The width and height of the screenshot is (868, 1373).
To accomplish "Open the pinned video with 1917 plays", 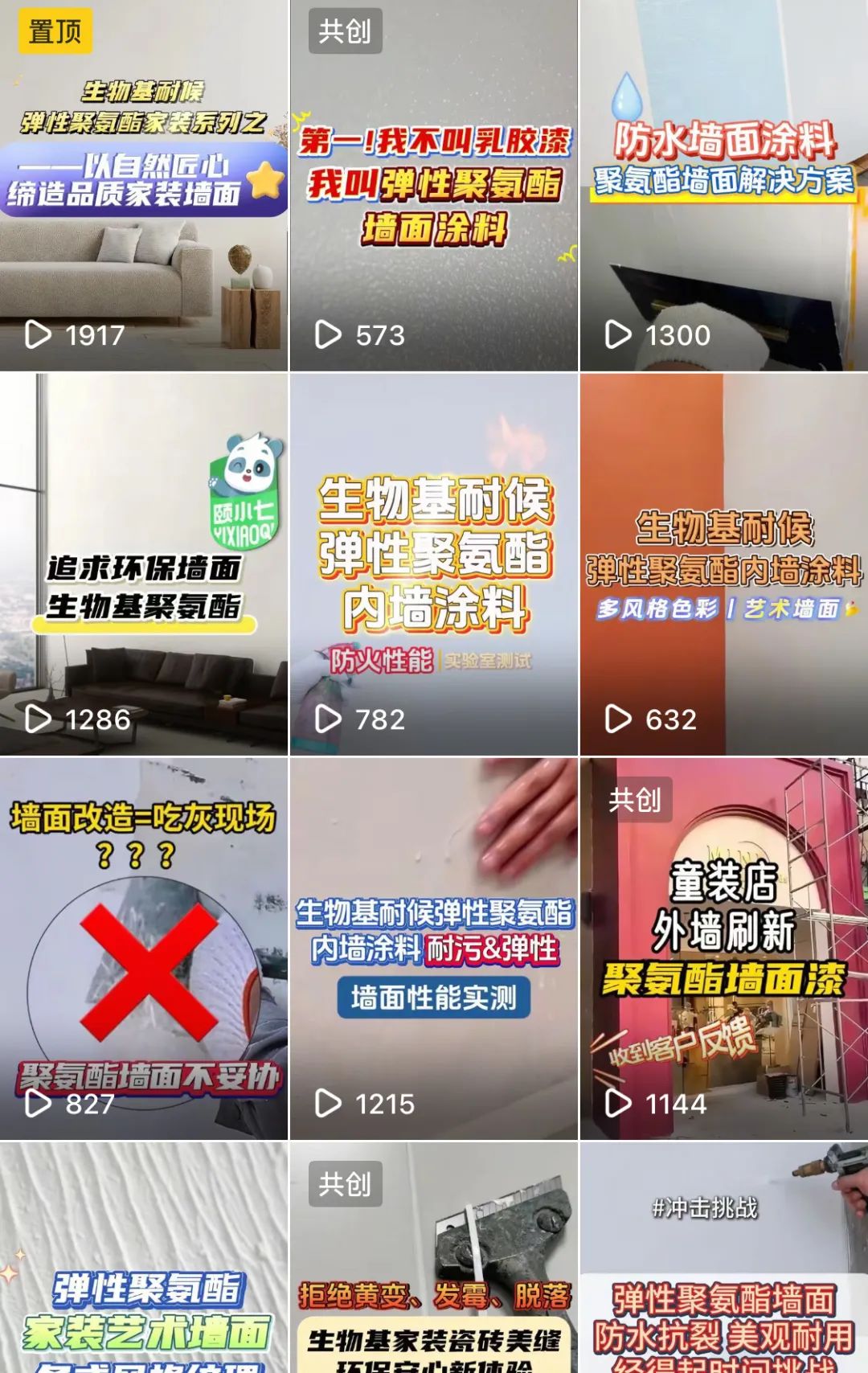I will (x=144, y=185).
